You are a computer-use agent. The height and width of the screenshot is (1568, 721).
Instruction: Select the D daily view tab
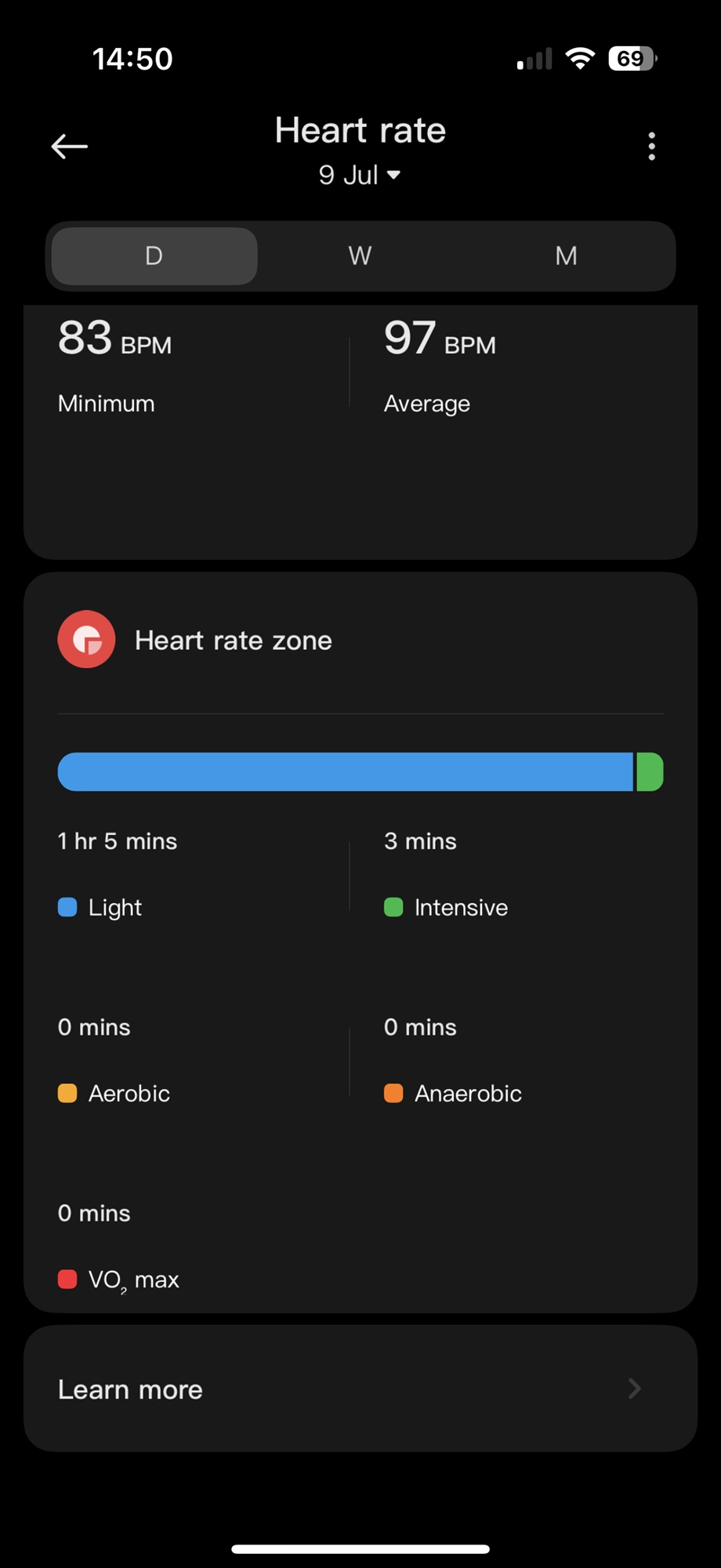(x=154, y=256)
